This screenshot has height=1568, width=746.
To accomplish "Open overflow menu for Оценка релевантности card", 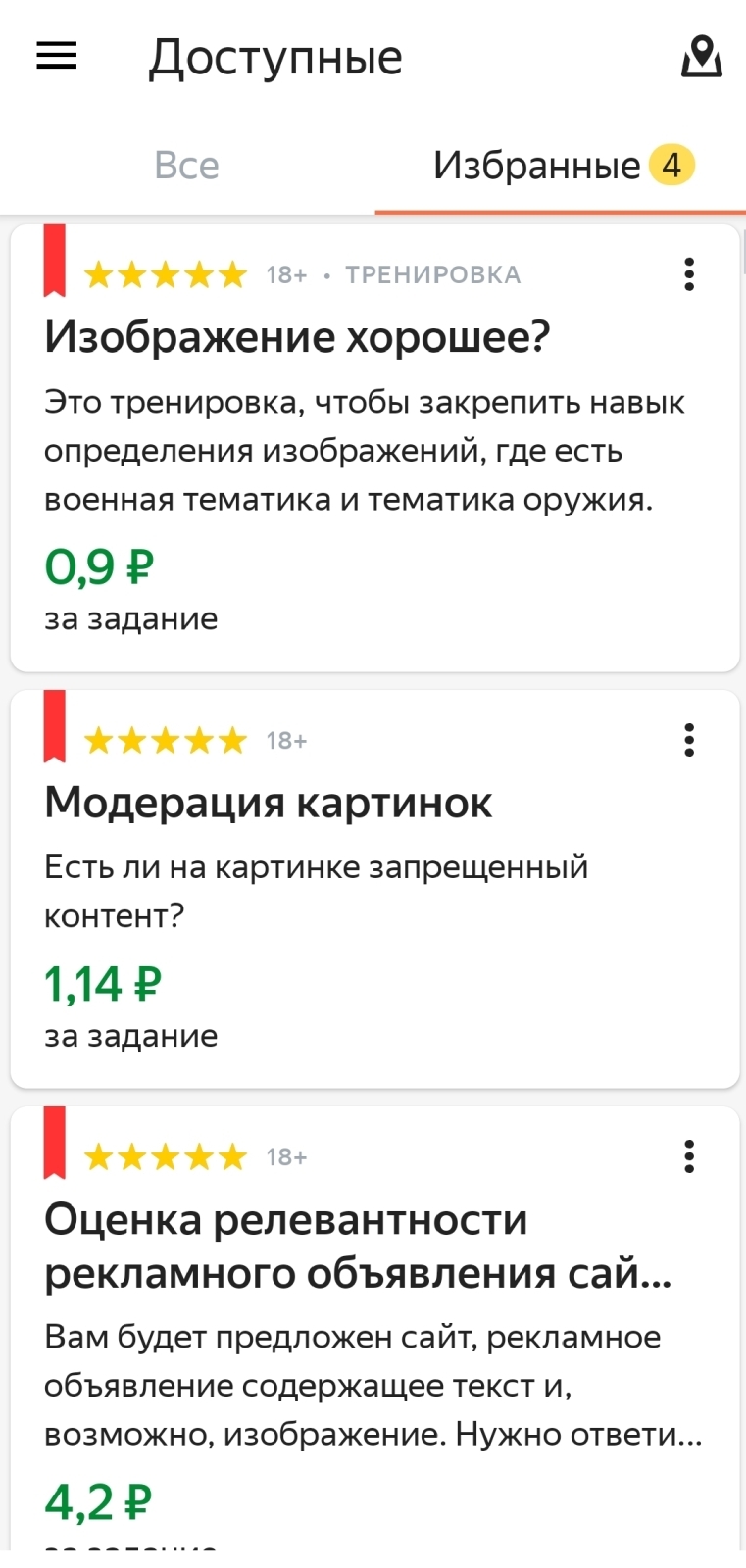I will [689, 1156].
